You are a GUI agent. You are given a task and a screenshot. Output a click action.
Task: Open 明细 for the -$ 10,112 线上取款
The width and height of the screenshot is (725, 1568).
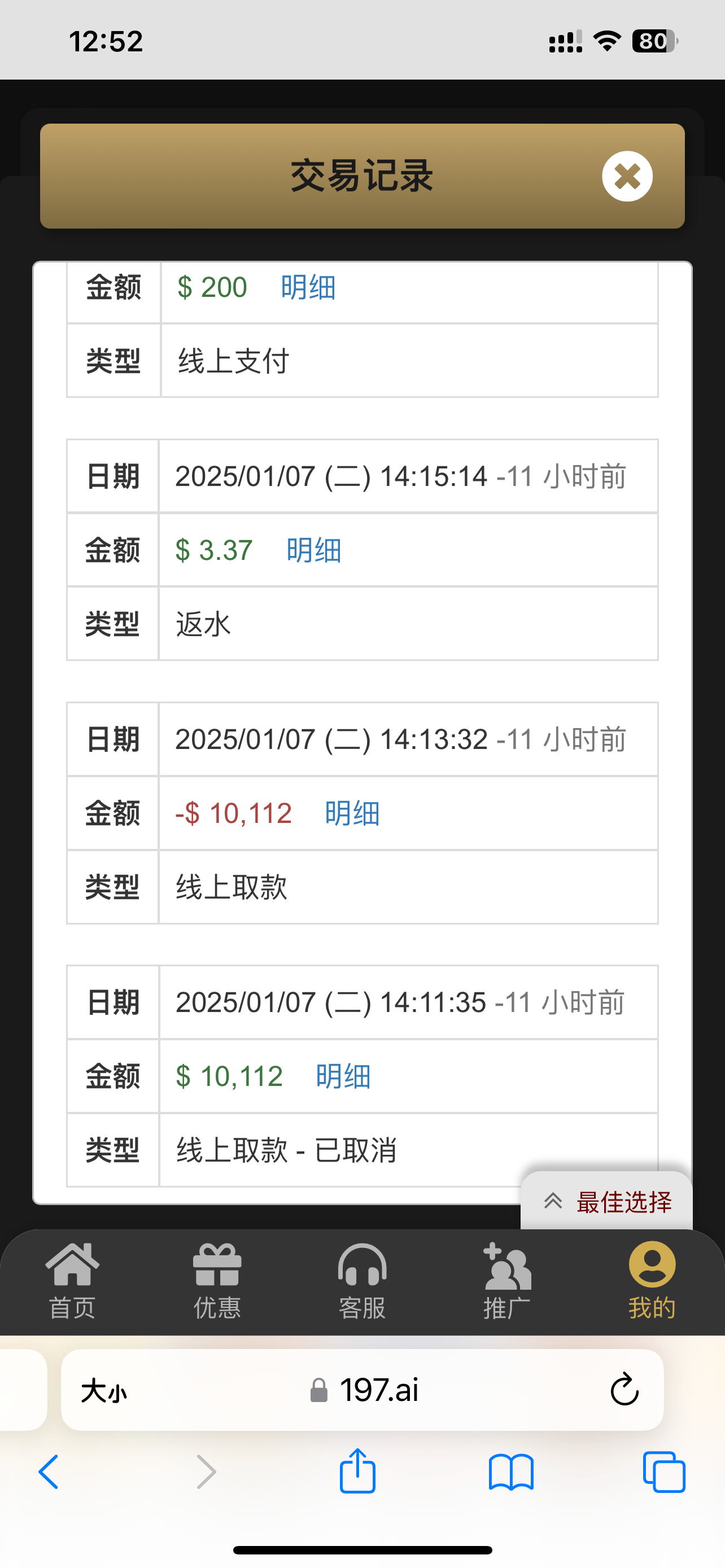pyautogui.click(x=352, y=813)
